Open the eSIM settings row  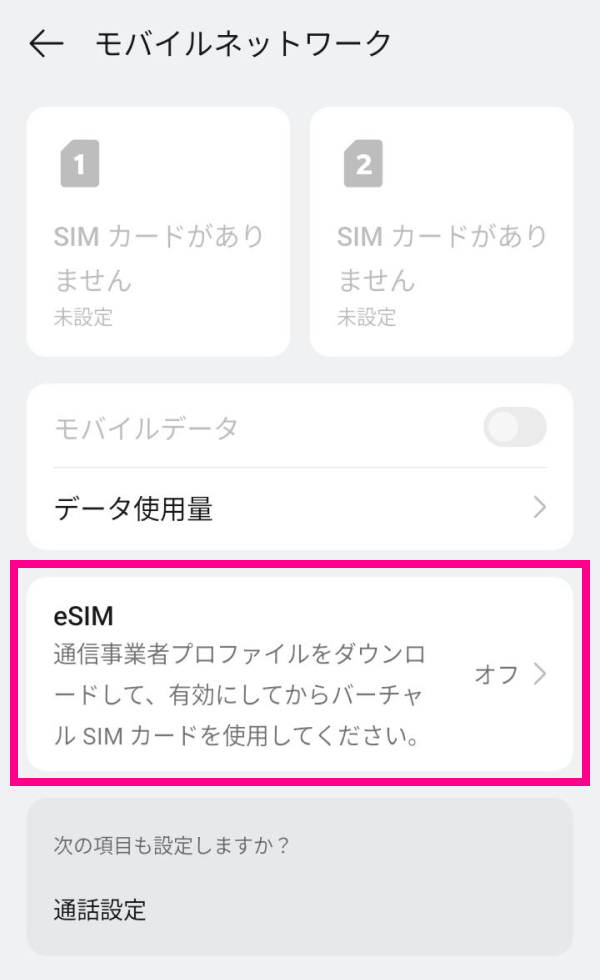pyautogui.click(x=300, y=674)
